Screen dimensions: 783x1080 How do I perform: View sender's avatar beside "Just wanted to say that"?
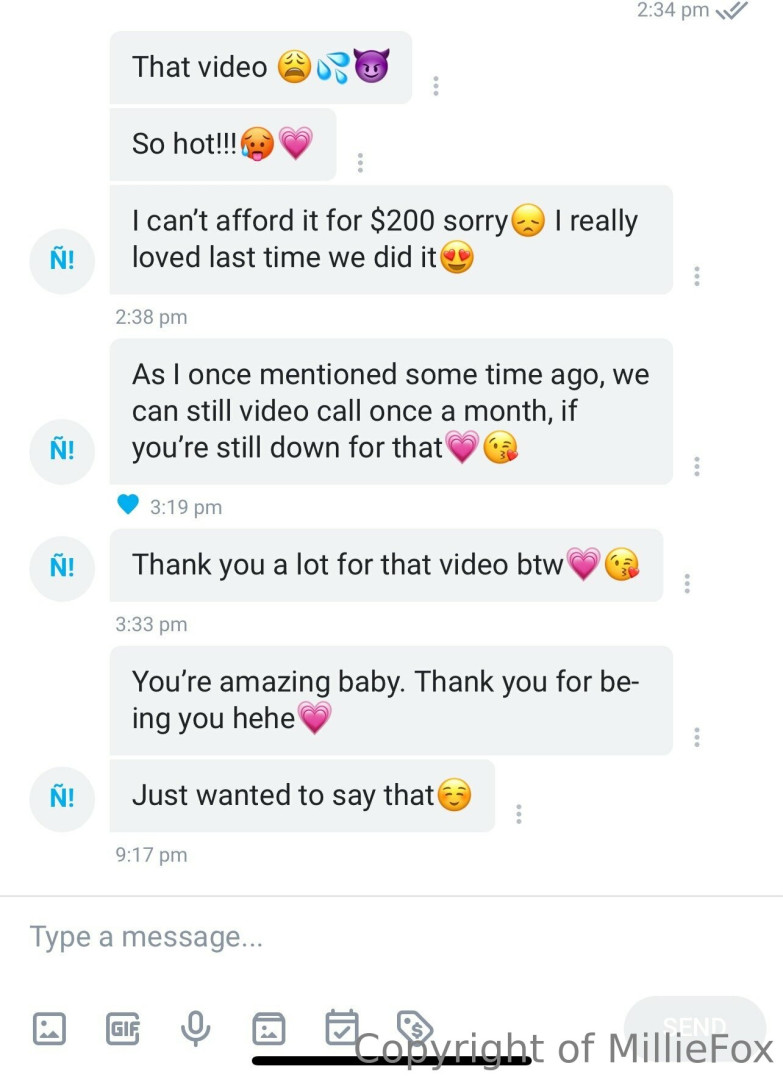tap(62, 799)
